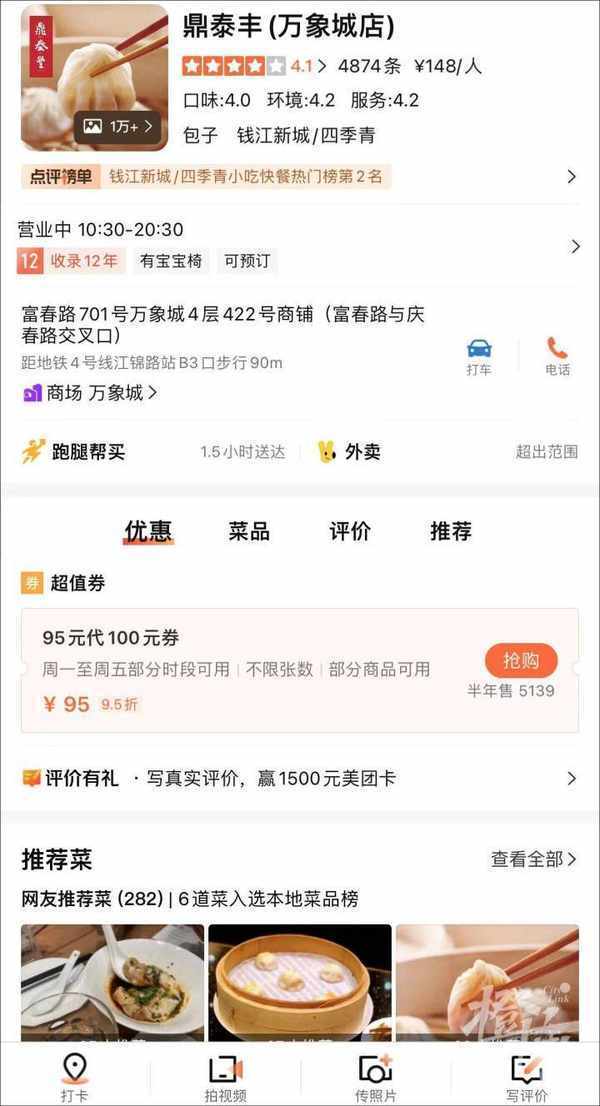Upload pictures with 传照片
Image resolution: width=600 pixels, height=1106 pixels.
(375, 1078)
